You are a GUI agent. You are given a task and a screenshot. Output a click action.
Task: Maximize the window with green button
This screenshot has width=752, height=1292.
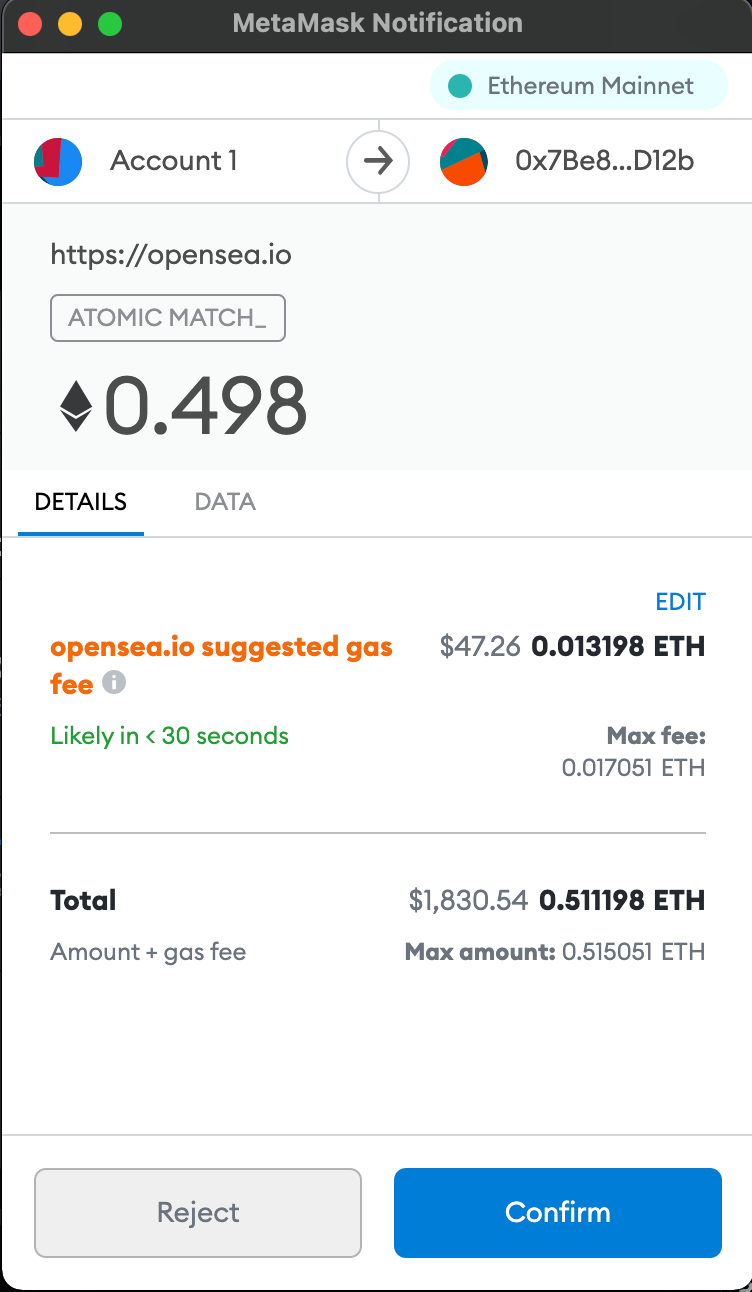point(110,23)
